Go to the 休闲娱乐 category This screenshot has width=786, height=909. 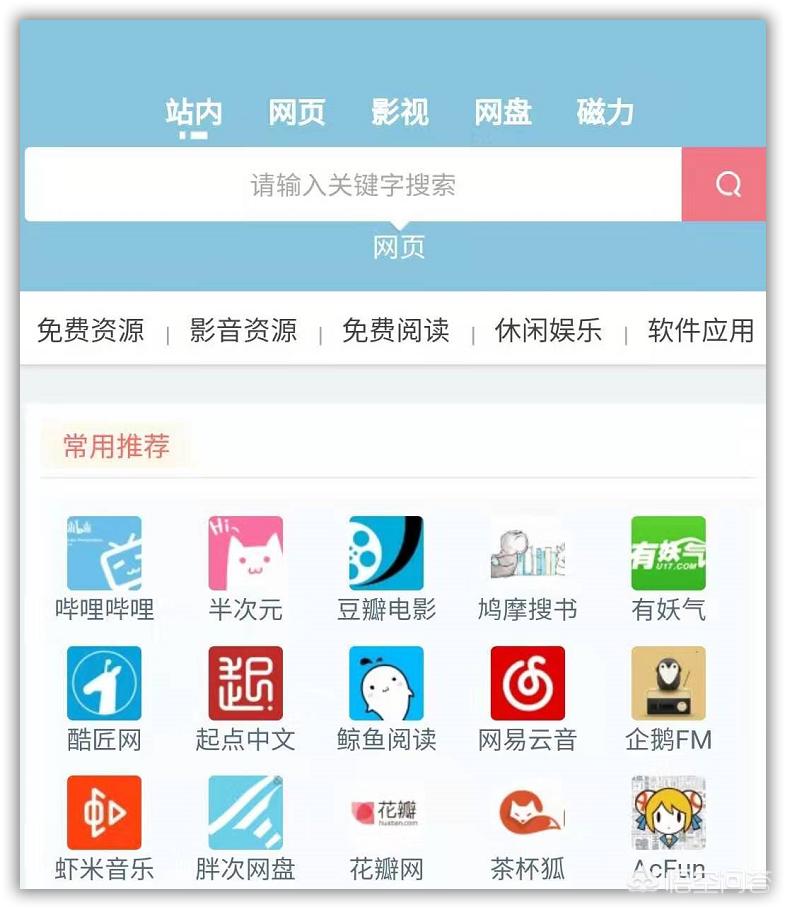(548, 330)
